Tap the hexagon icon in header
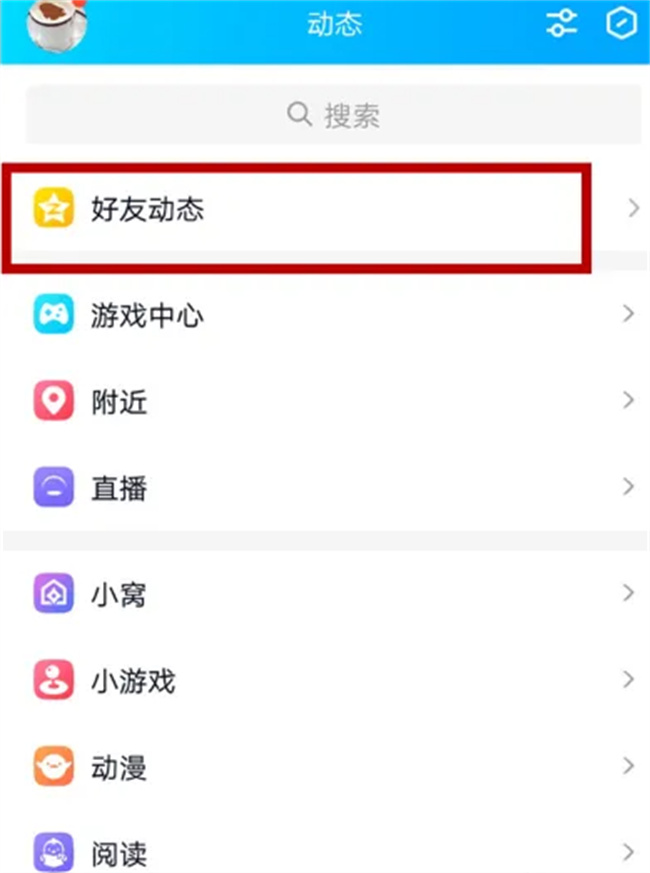Viewport: 650px width, 873px height. 620,25
